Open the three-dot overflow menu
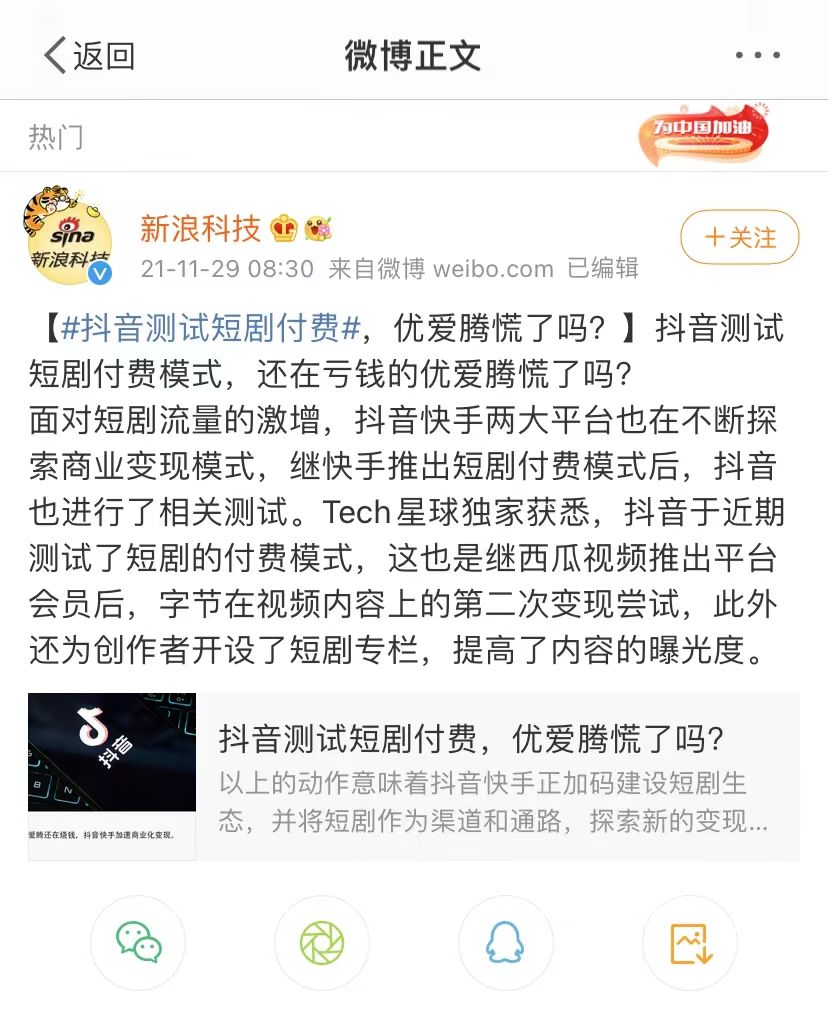Screen dimensions: 828x1012 (x=757, y=55)
